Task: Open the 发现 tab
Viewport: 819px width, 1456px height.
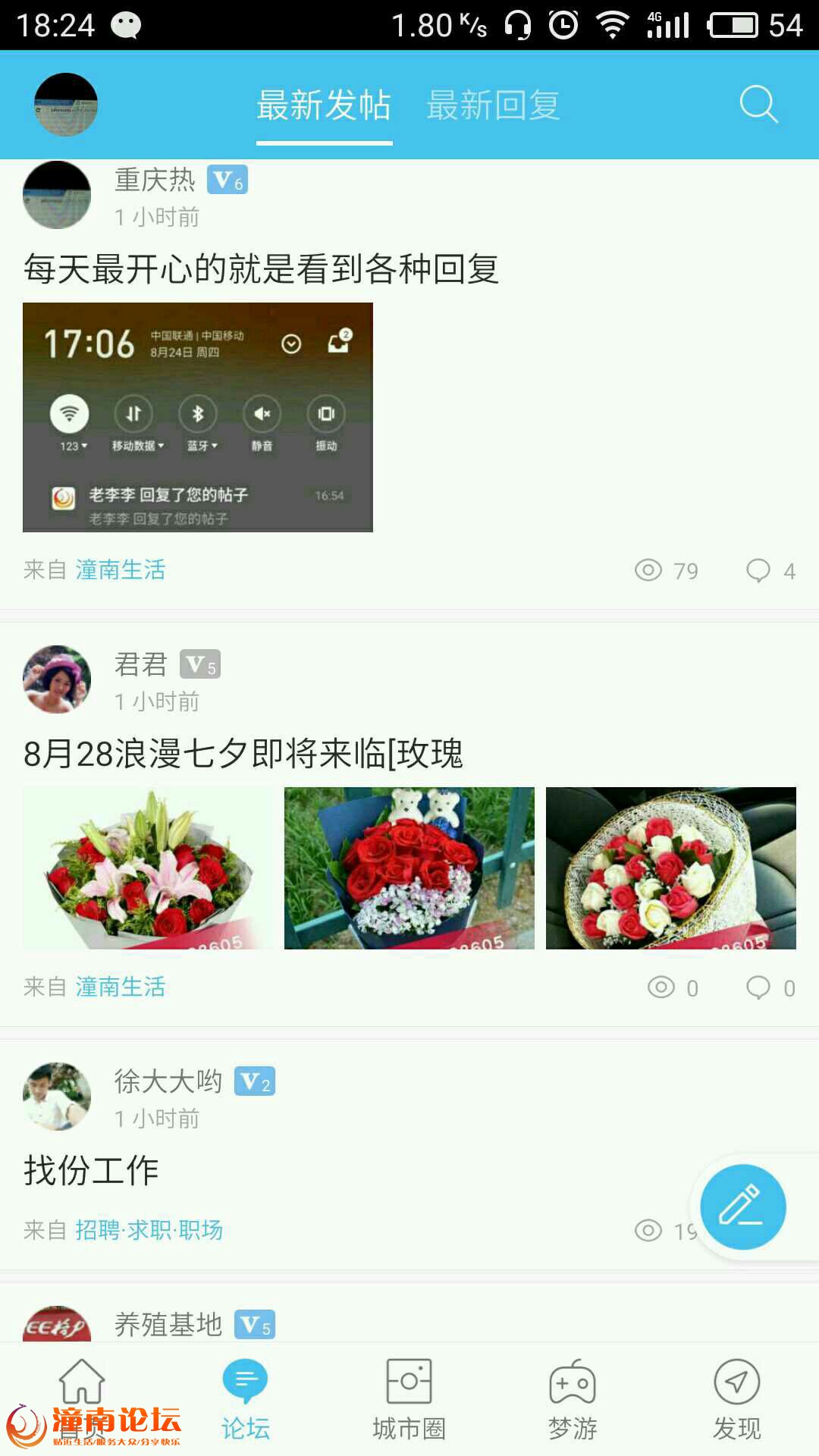Action: pos(736,1399)
